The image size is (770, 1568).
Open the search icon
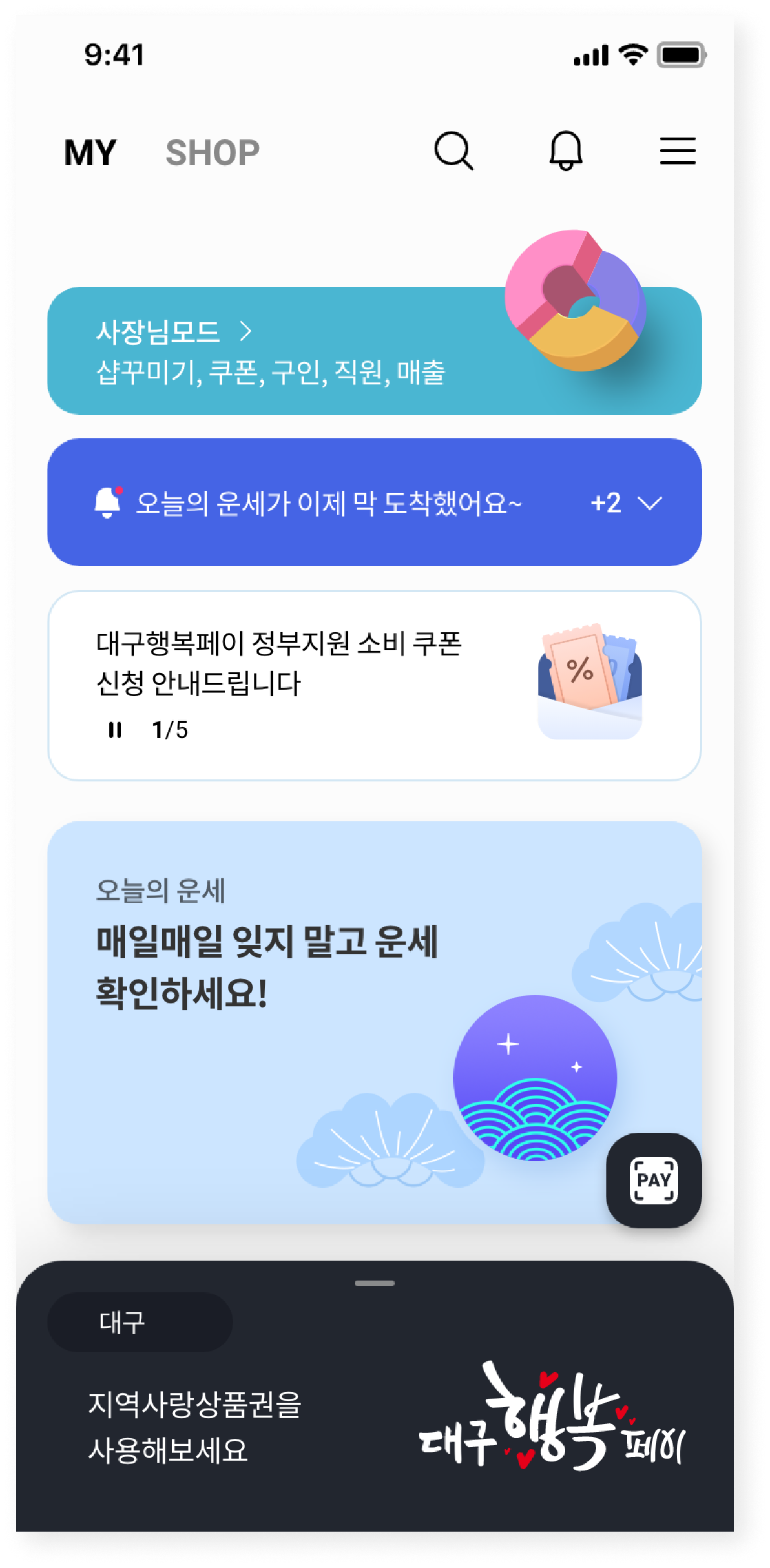454,152
